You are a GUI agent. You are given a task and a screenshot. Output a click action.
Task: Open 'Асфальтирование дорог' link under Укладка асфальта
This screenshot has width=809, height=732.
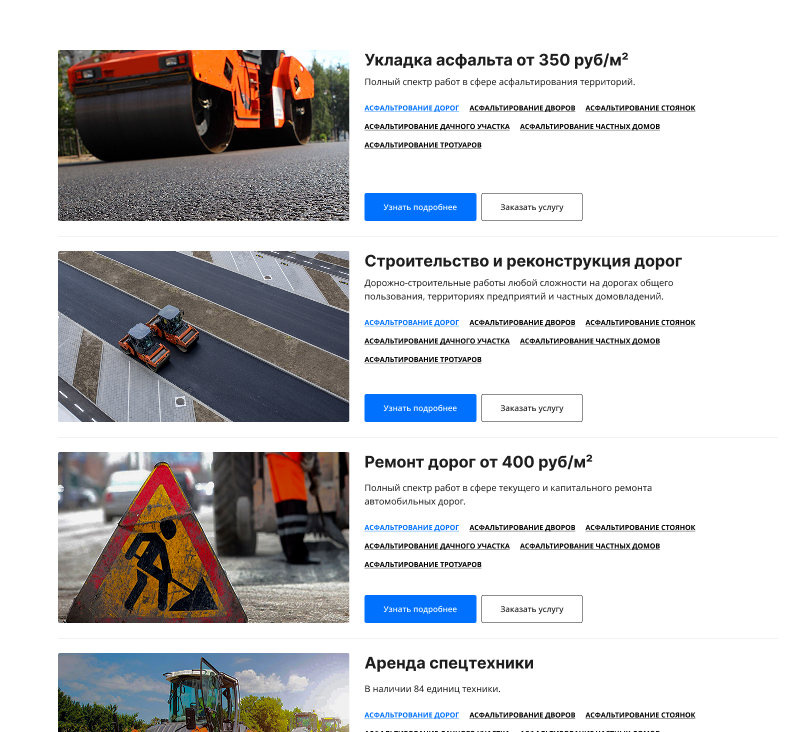tap(411, 108)
